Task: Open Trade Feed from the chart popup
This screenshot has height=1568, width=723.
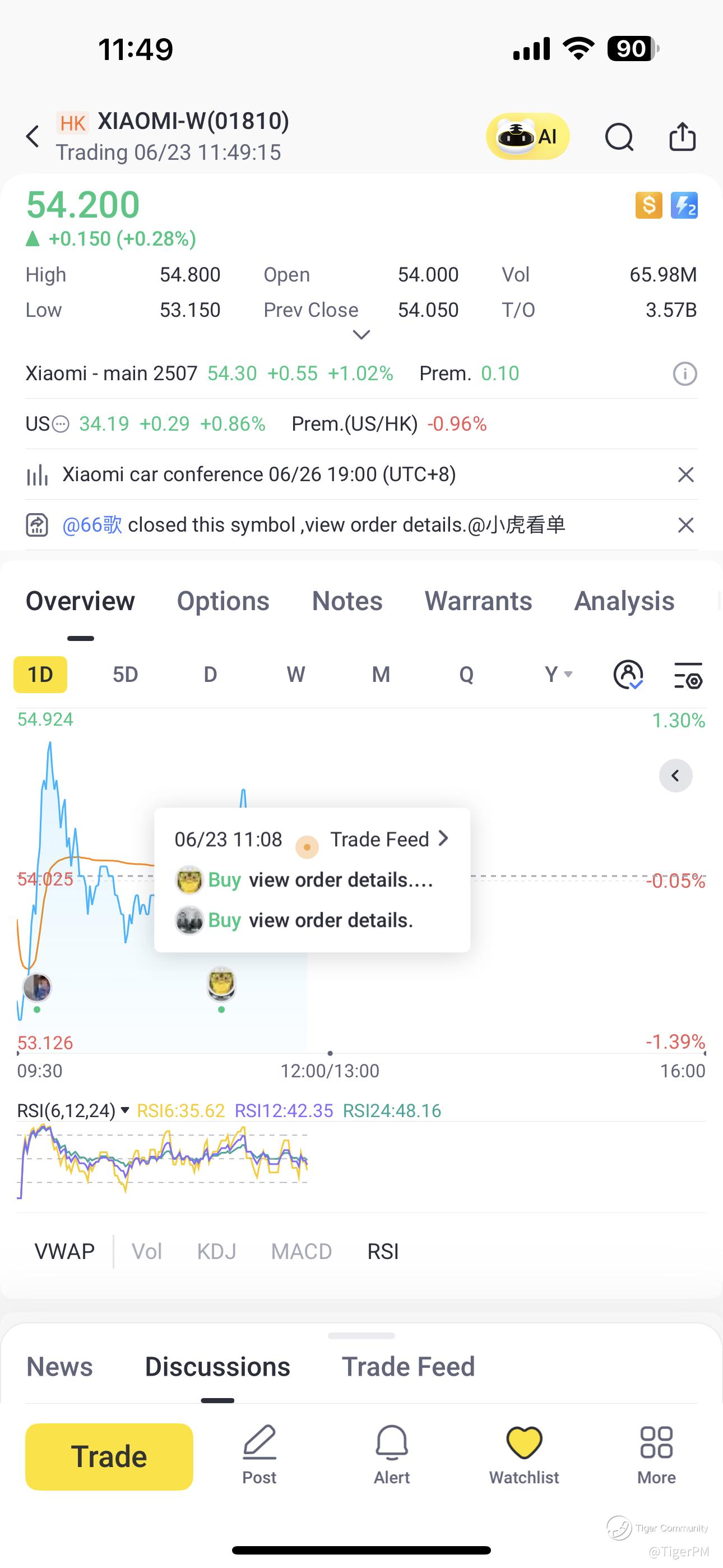Action: pyautogui.click(x=390, y=840)
